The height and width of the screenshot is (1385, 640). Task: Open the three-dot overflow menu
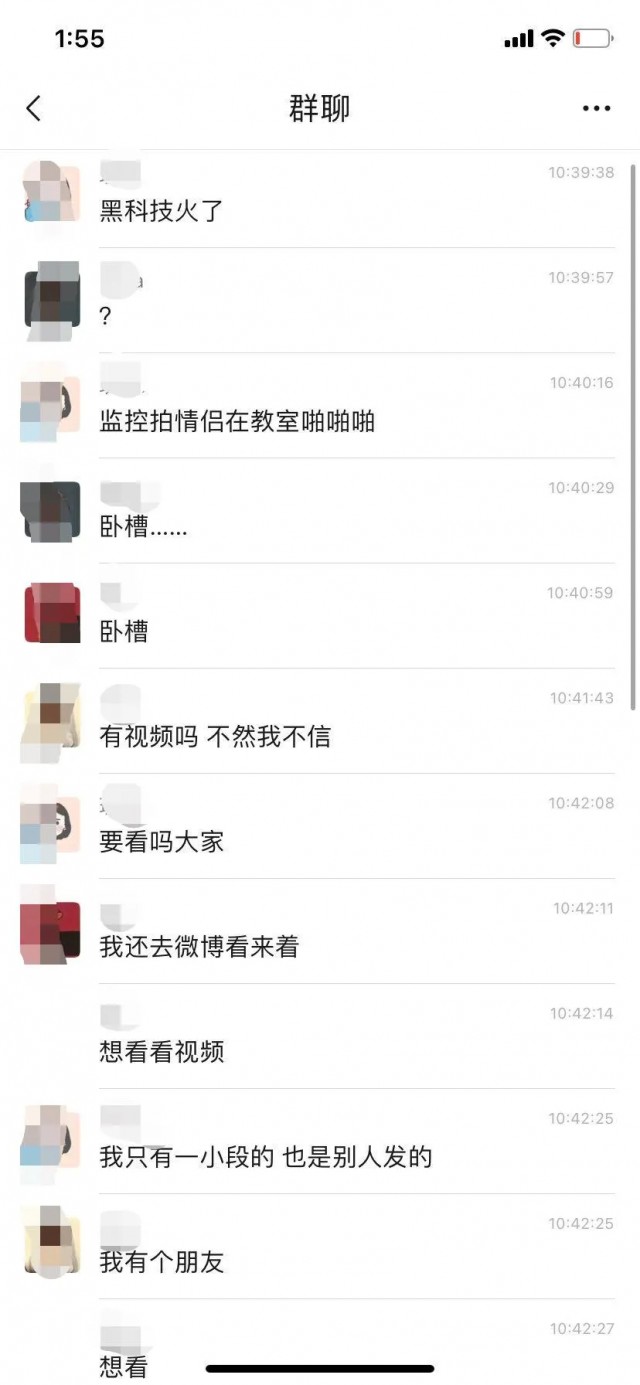596,108
